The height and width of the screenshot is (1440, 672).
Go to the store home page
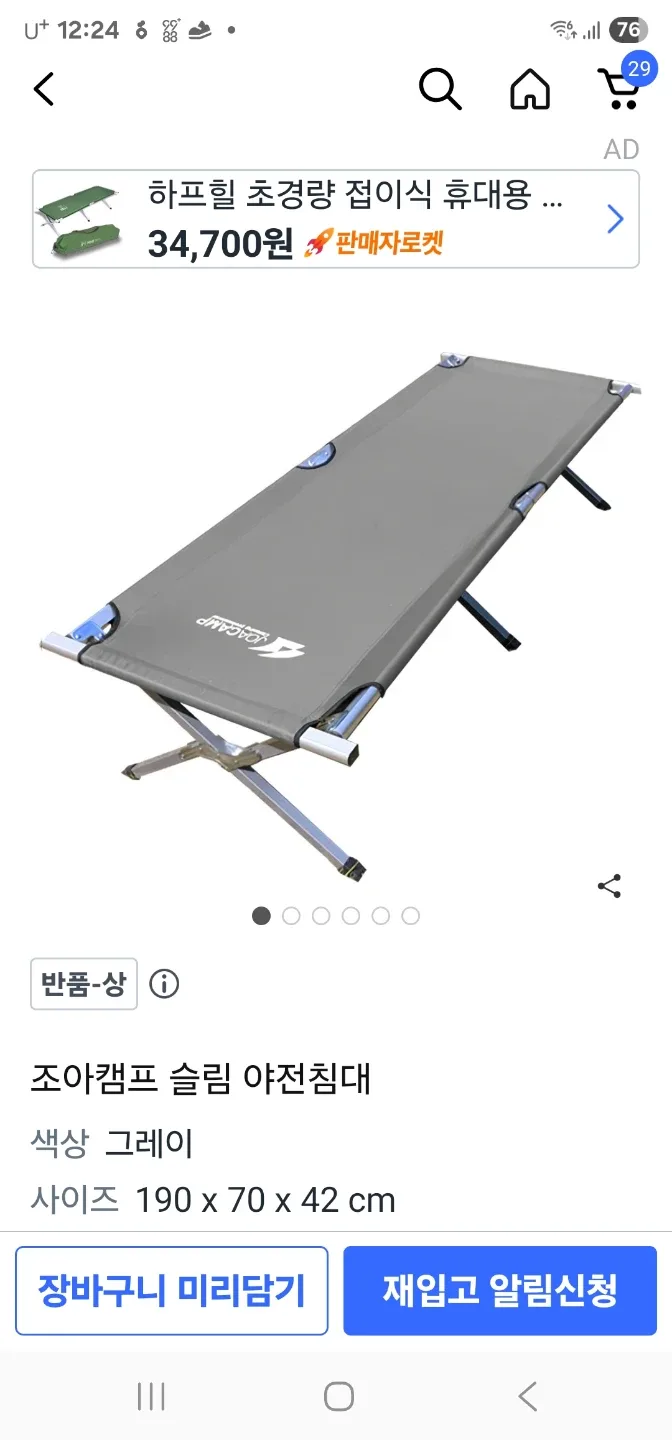[x=530, y=90]
